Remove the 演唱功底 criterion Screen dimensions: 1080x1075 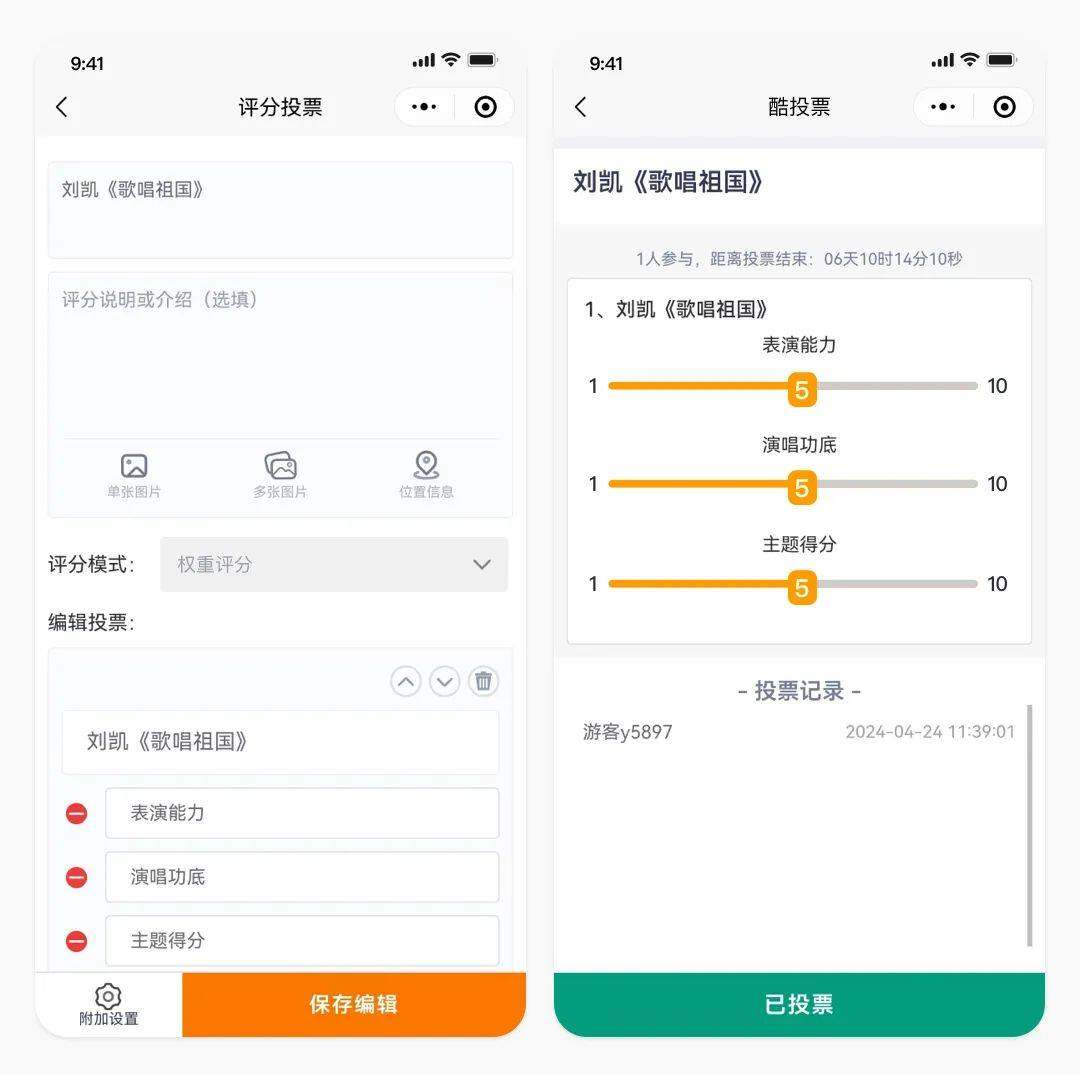coord(77,878)
